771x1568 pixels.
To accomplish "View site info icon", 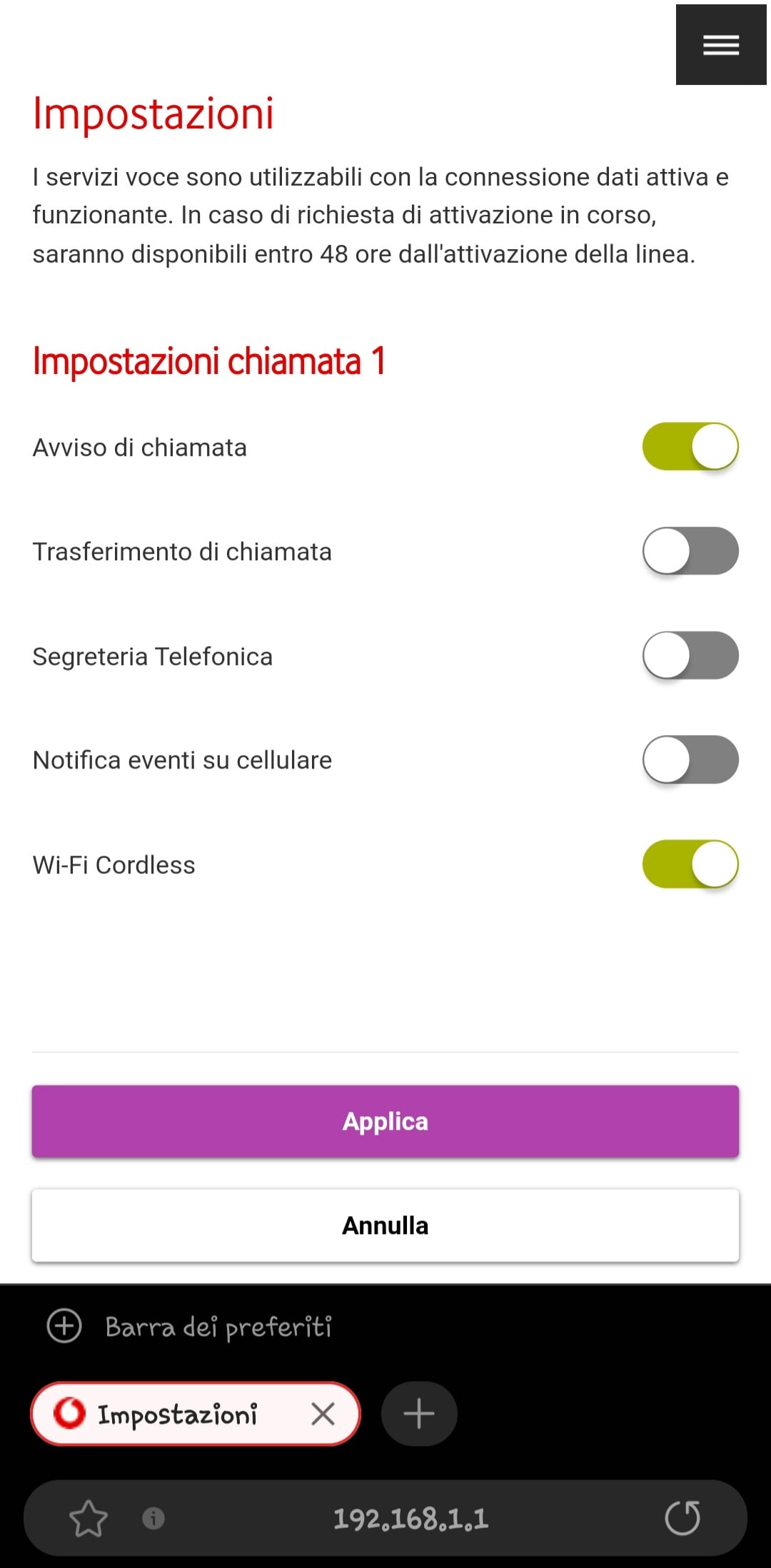I will click(x=153, y=1518).
